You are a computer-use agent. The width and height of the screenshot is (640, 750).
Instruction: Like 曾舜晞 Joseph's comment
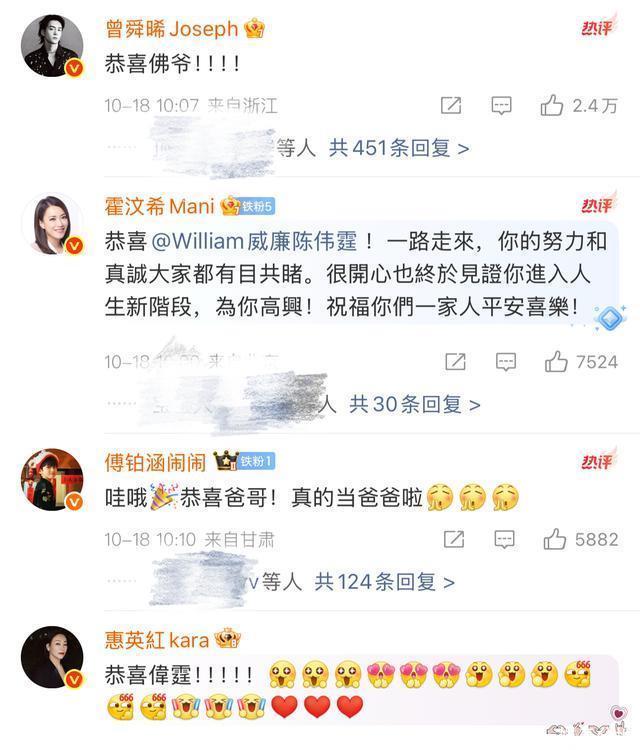click(553, 105)
